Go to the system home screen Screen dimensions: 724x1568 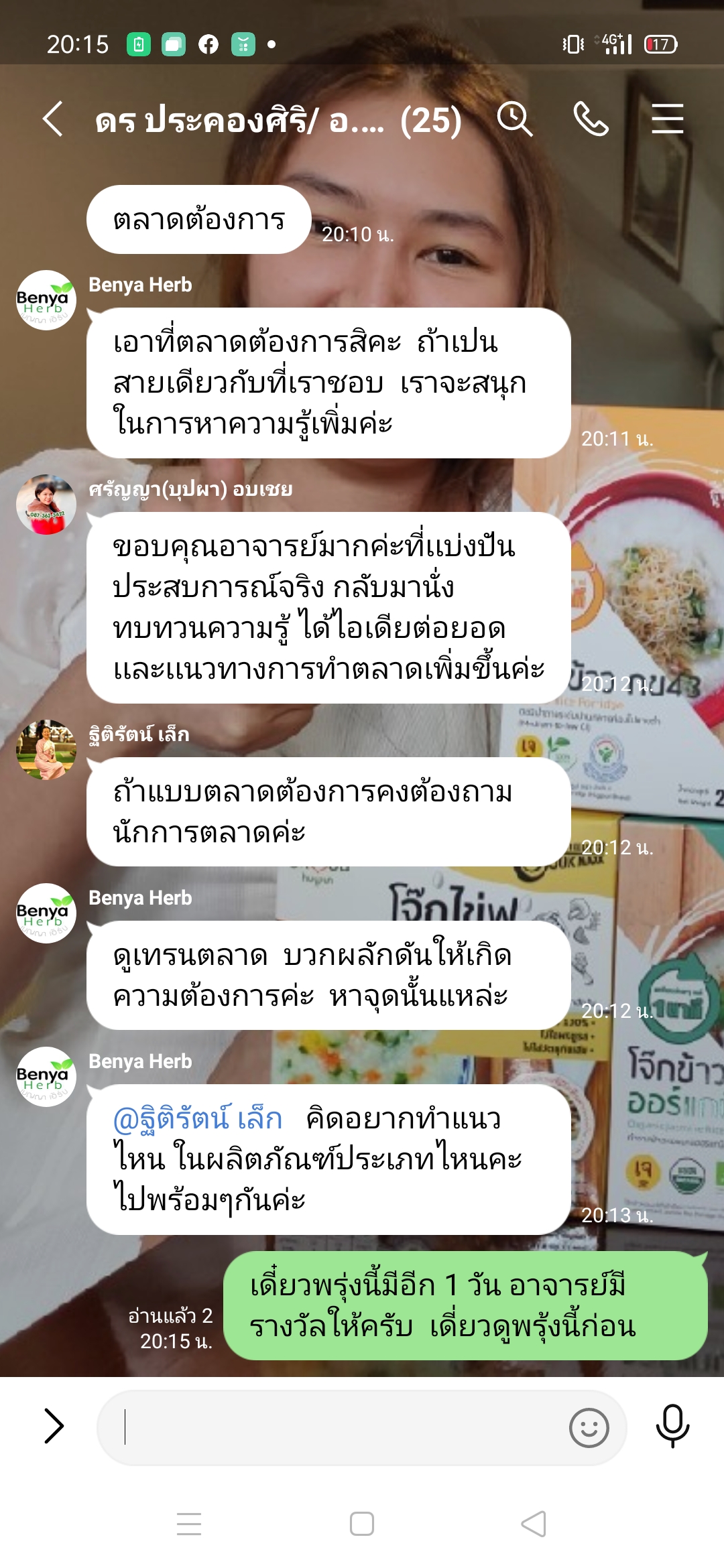[362, 1524]
